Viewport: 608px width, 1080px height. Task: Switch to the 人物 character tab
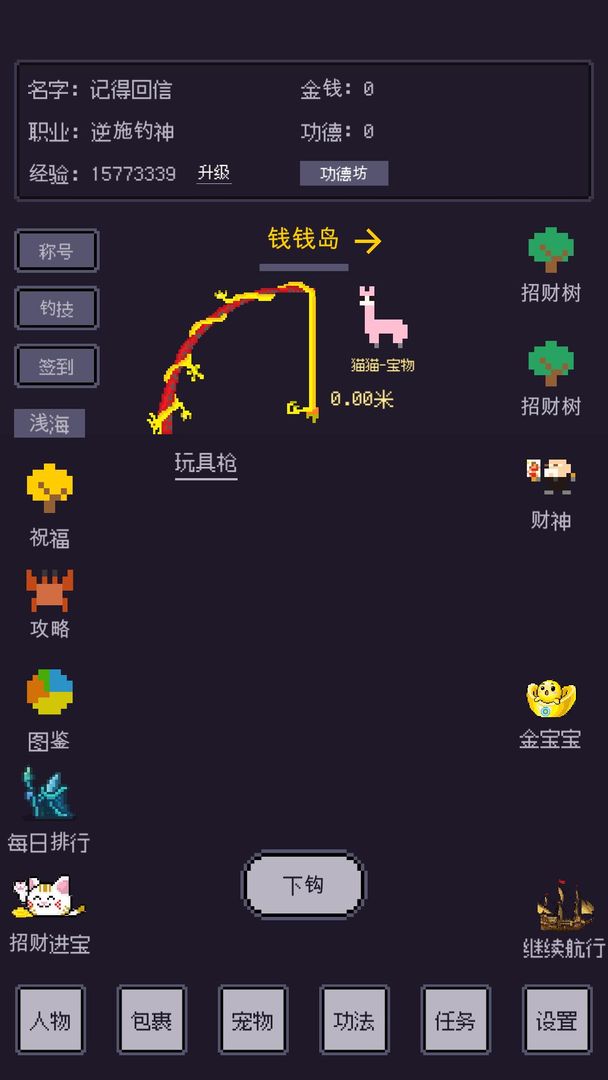(x=50, y=1020)
